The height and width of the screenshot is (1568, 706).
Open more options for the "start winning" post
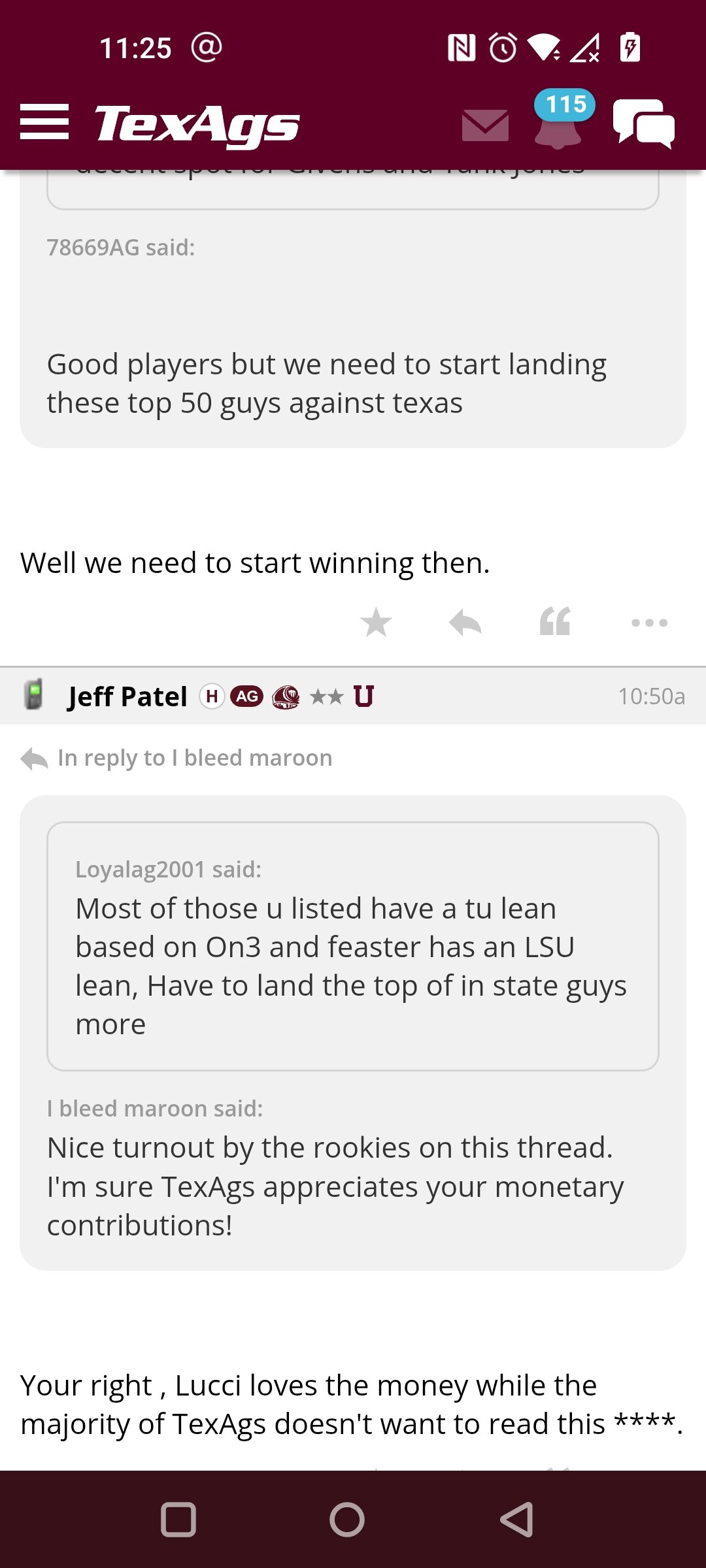pyautogui.click(x=649, y=623)
